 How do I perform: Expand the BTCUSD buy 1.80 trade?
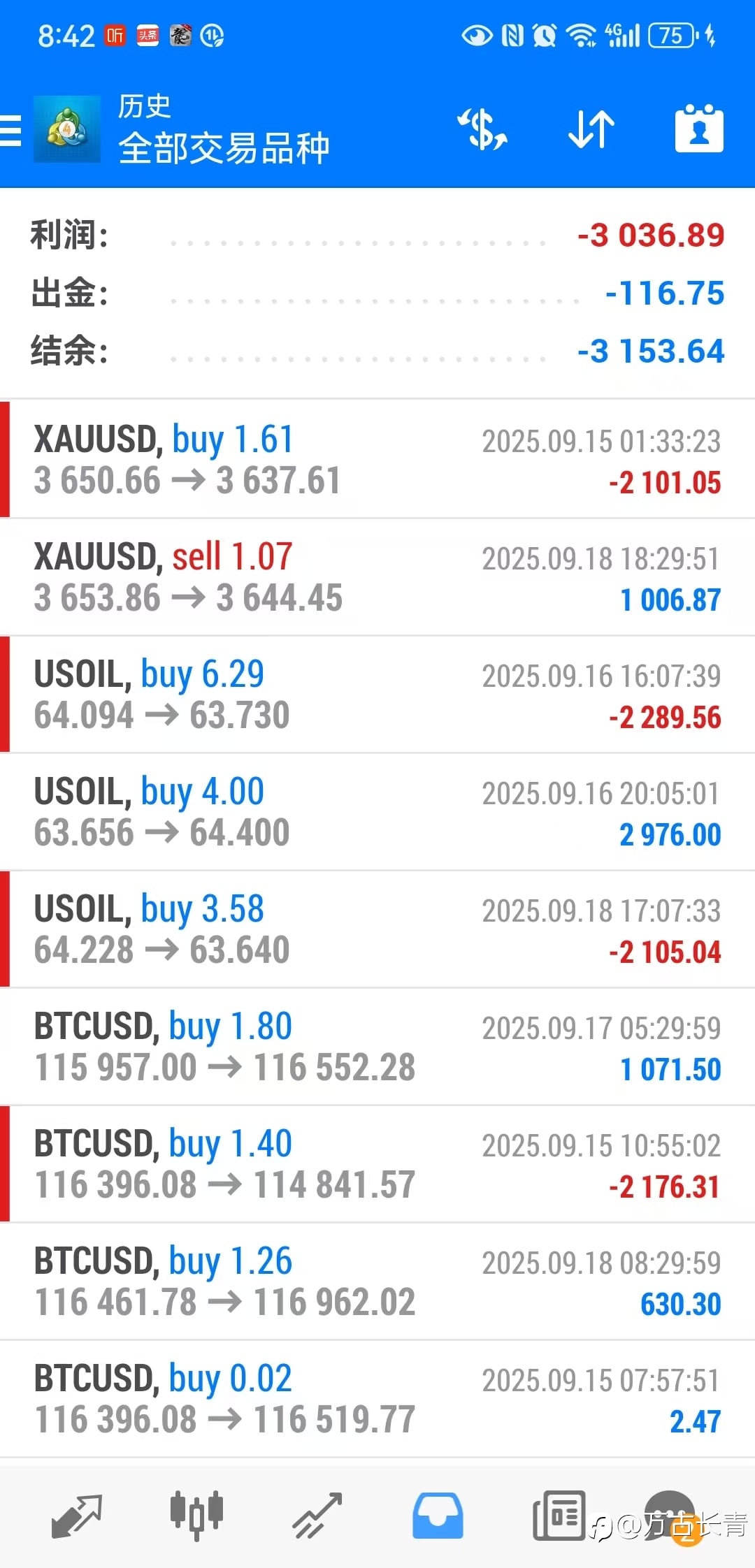point(377,1047)
